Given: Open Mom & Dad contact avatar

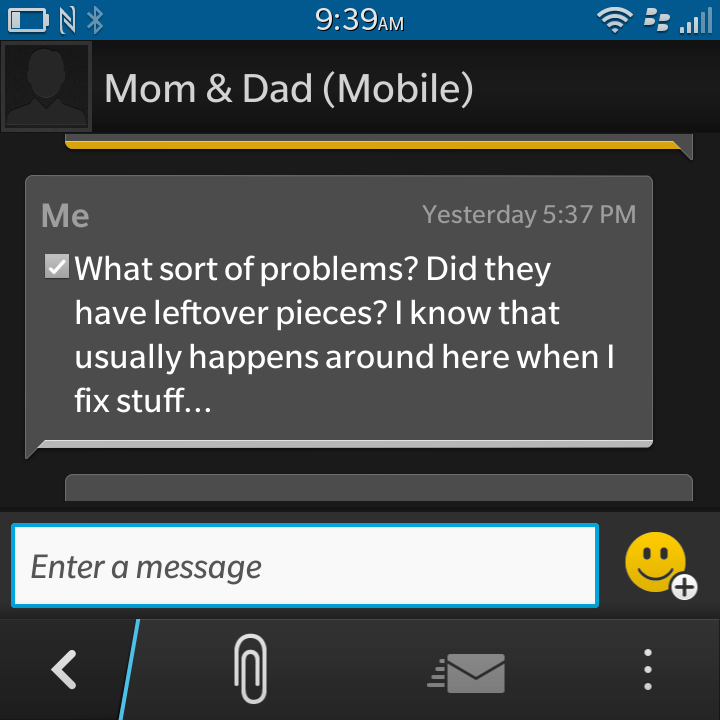Looking at the screenshot, I should [46, 87].
